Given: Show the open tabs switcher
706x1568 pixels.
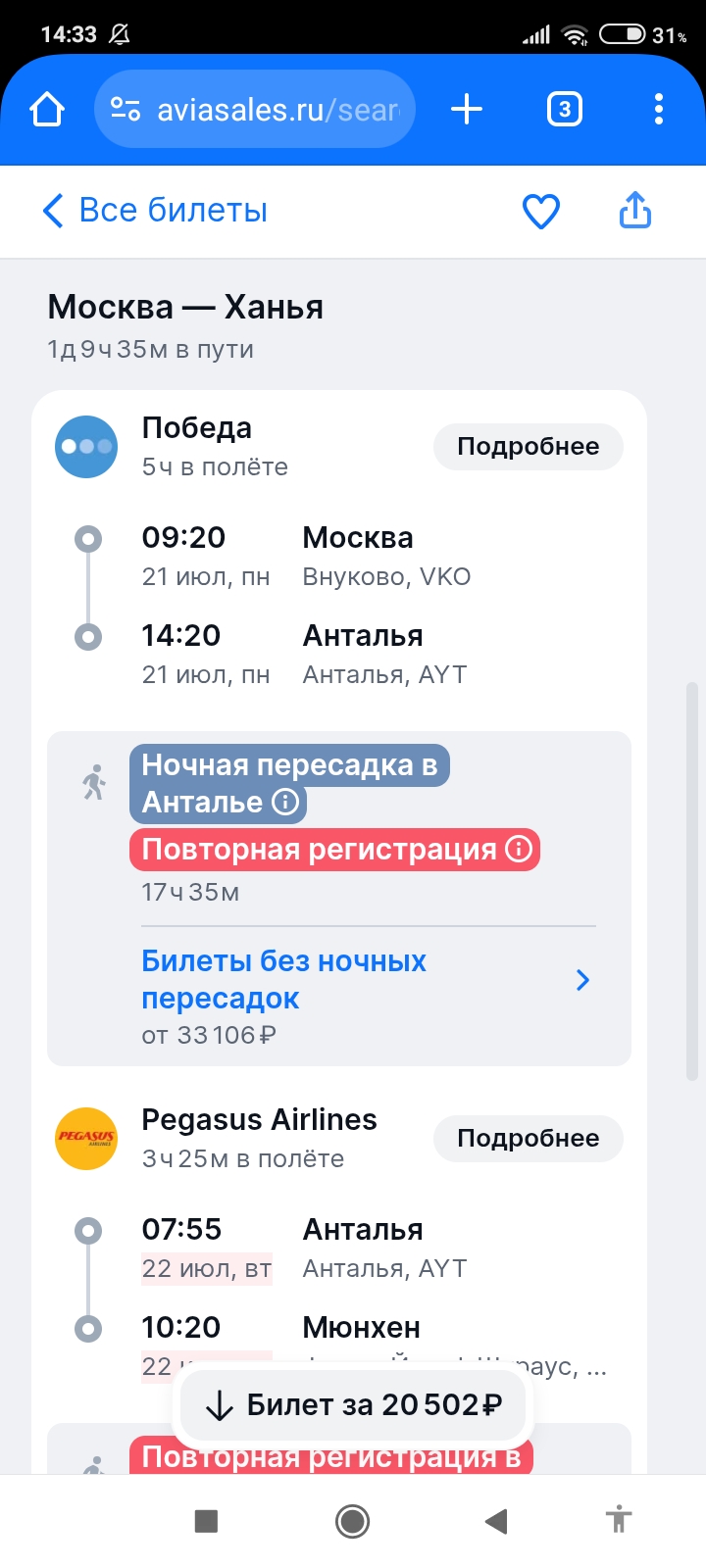Looking at the screenshot, I should pos(564,110).
